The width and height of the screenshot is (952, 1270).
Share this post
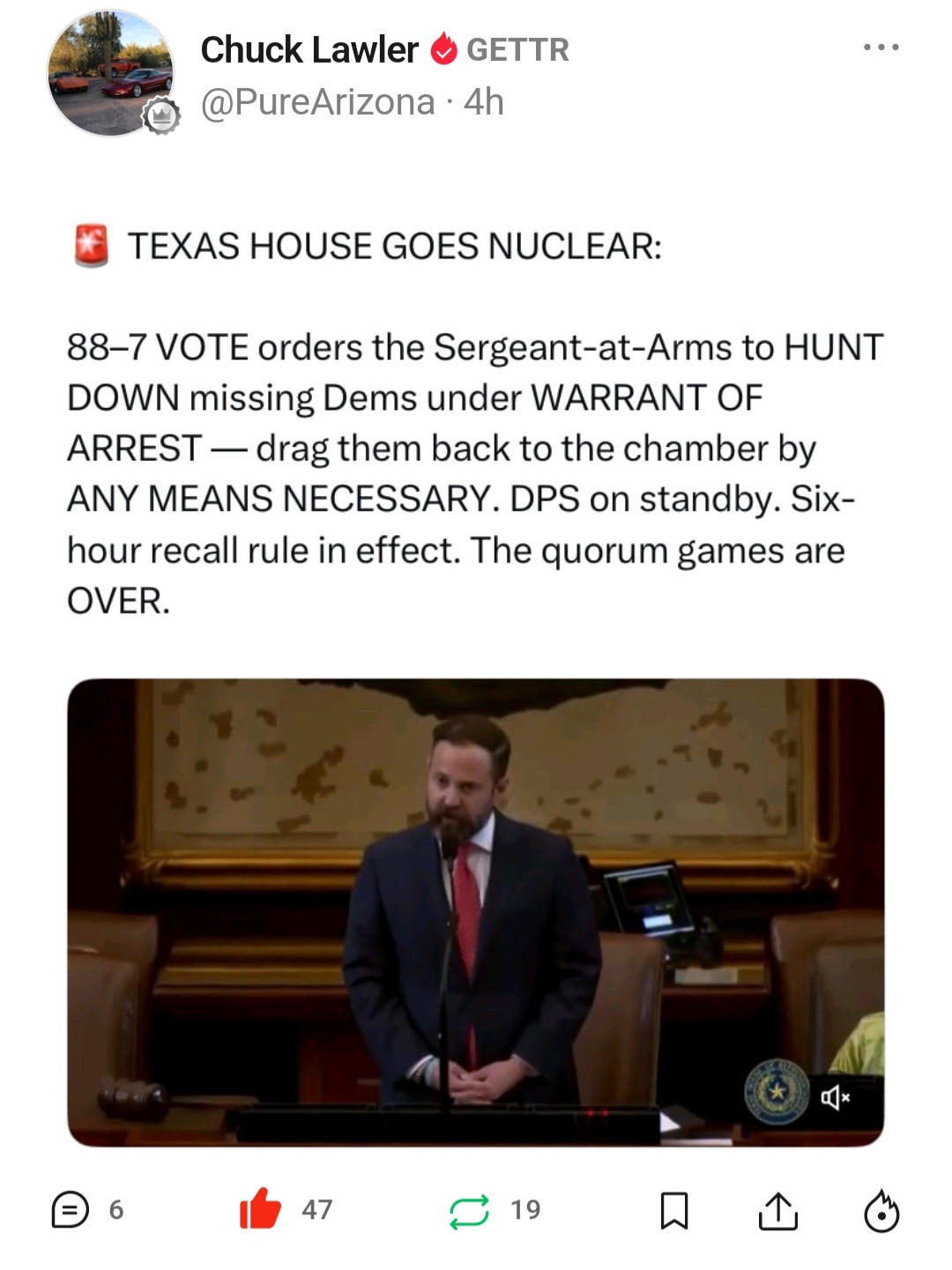(x=777, y=1210)
